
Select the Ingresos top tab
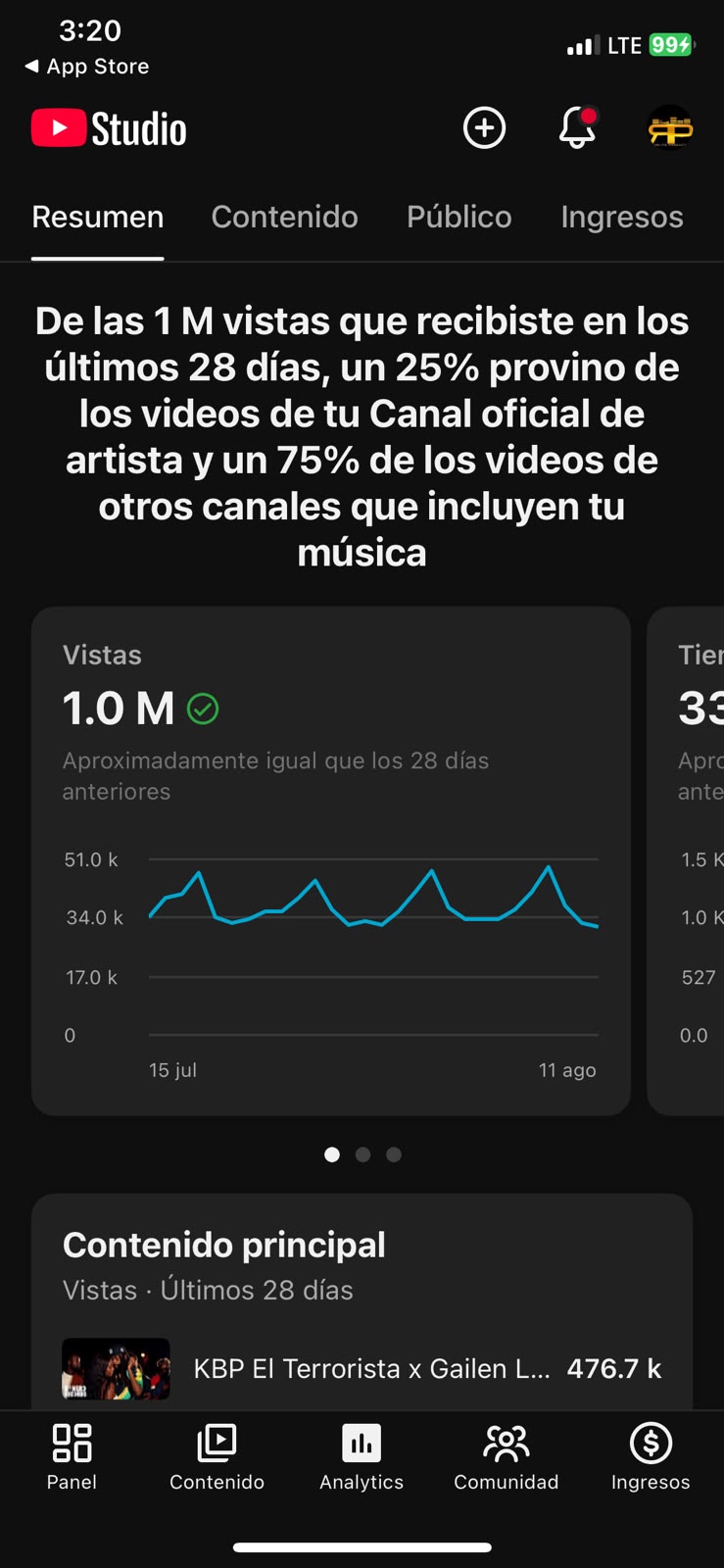tap(622, 217)
